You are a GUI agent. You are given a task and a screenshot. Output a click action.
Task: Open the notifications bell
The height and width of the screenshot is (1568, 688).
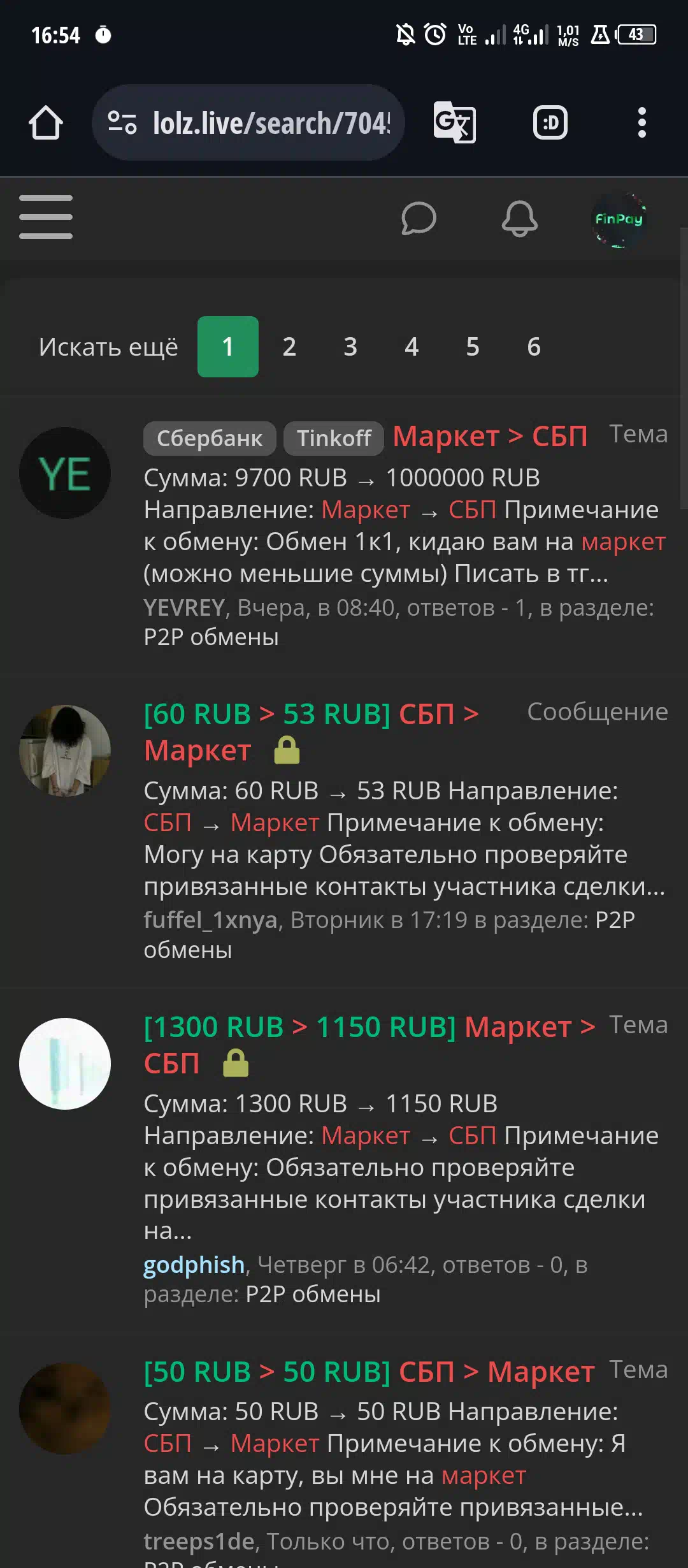(x=520, y=219)
